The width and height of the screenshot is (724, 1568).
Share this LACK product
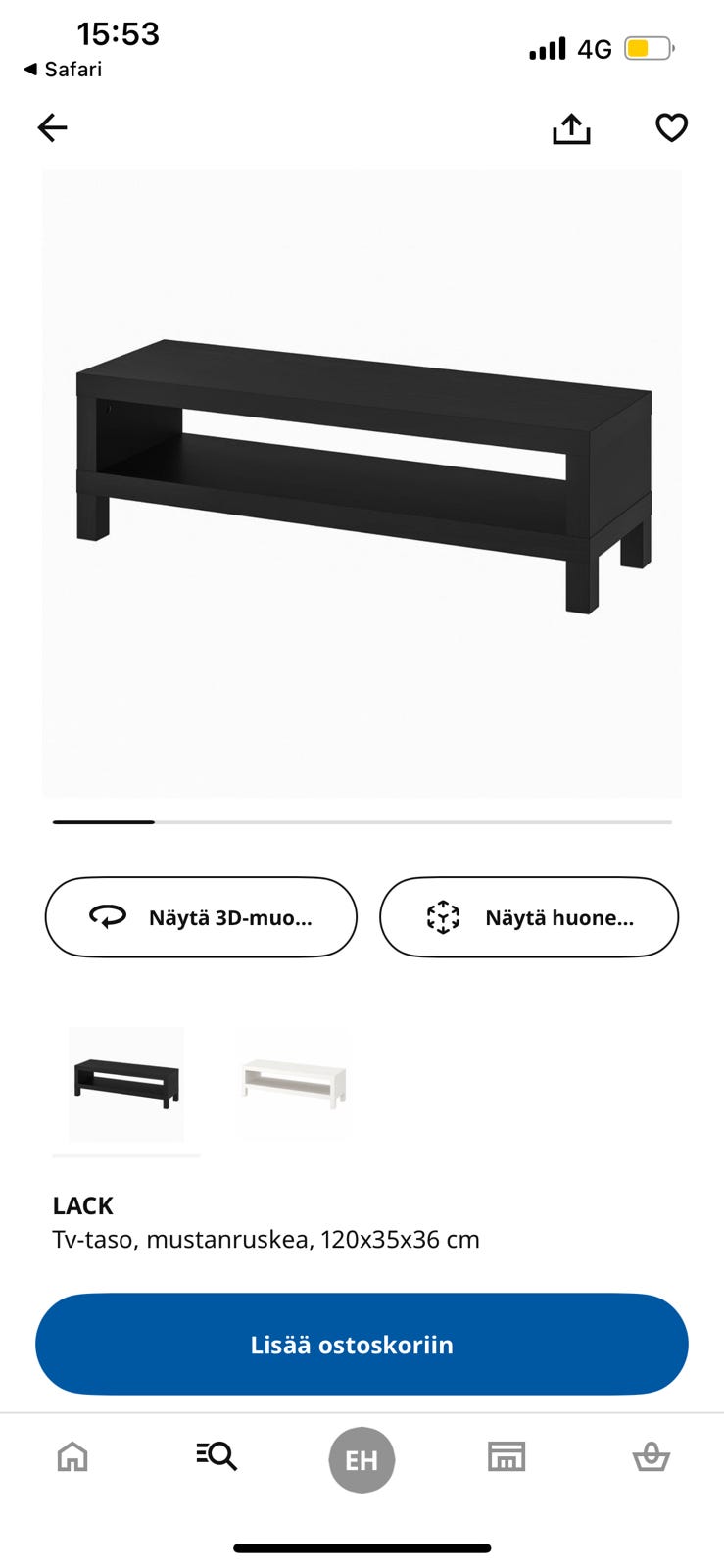point(571,128)
